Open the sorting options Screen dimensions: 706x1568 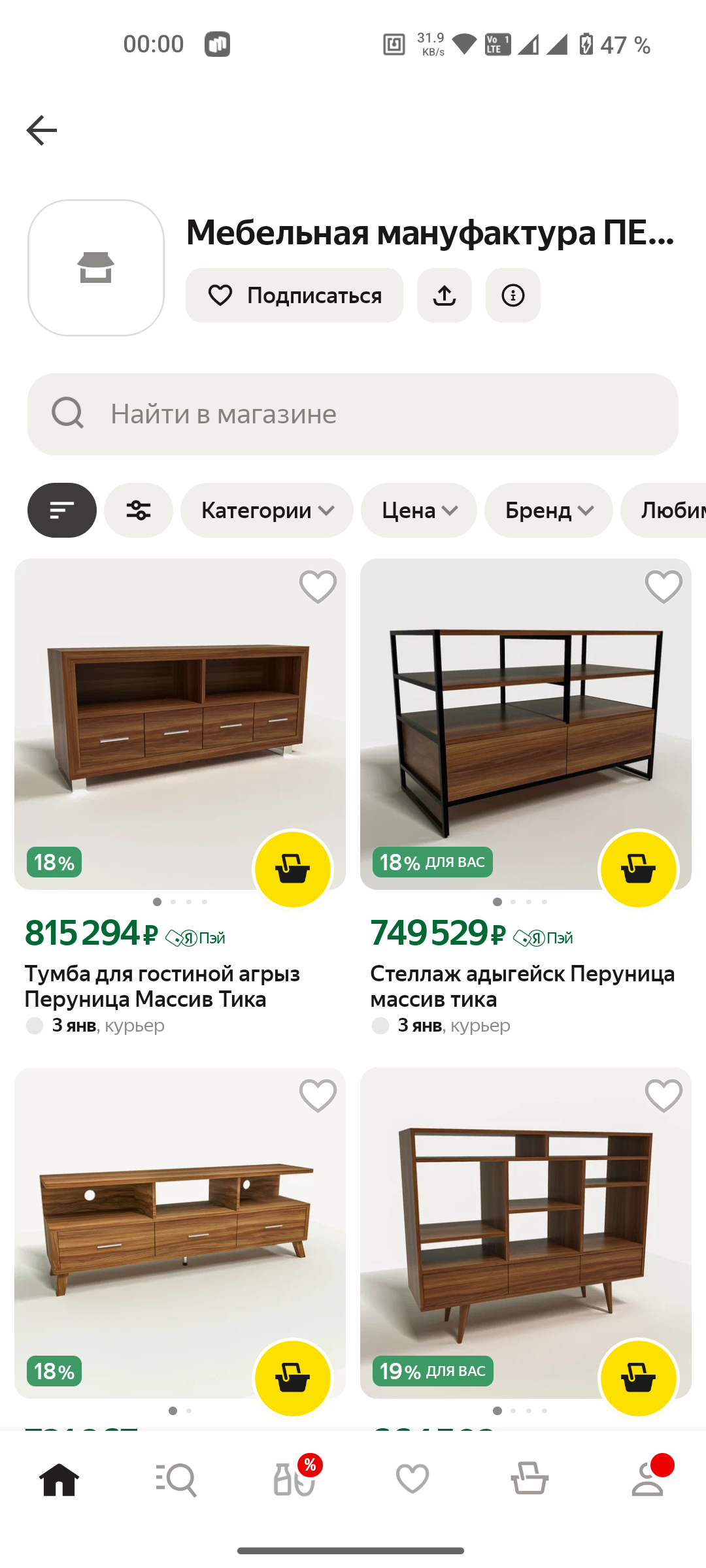62,510
